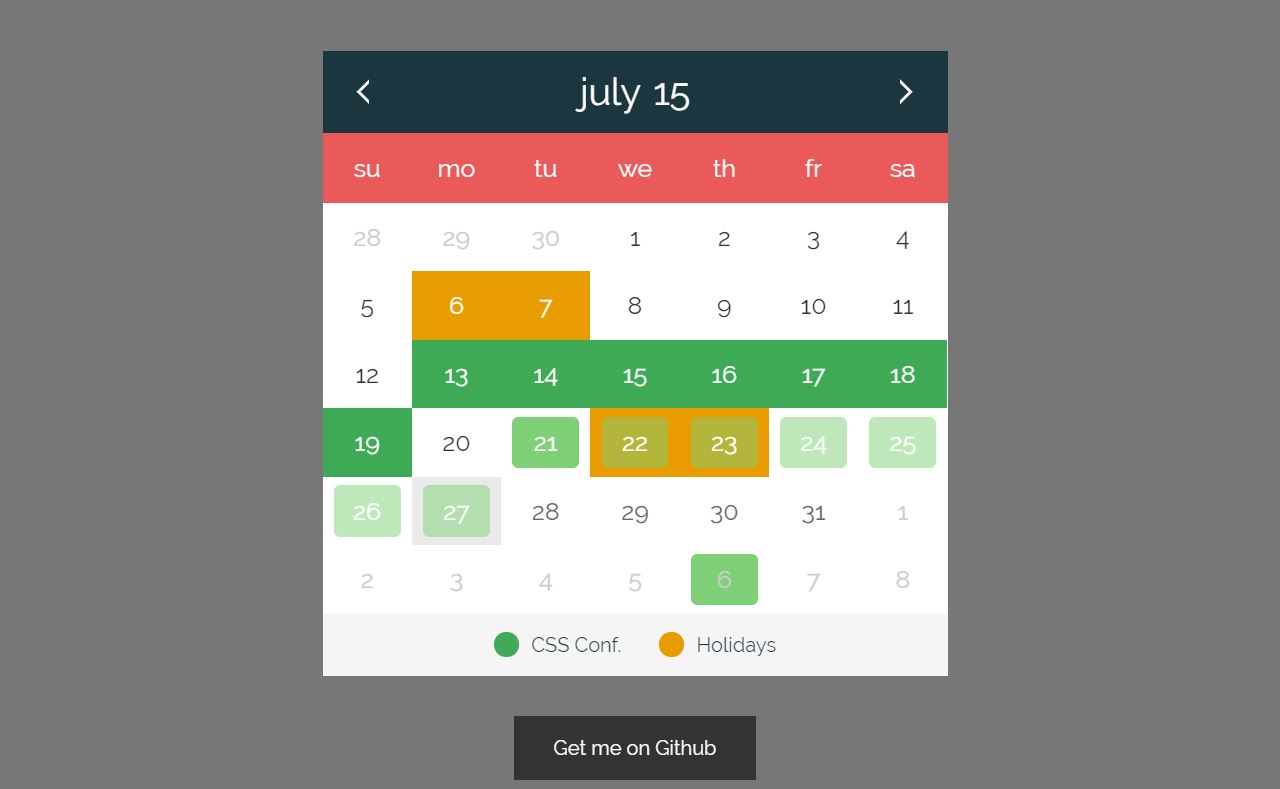Screen dimensions: 1280x789
Task: Go to the next month
Action: (x=905, y=92)
